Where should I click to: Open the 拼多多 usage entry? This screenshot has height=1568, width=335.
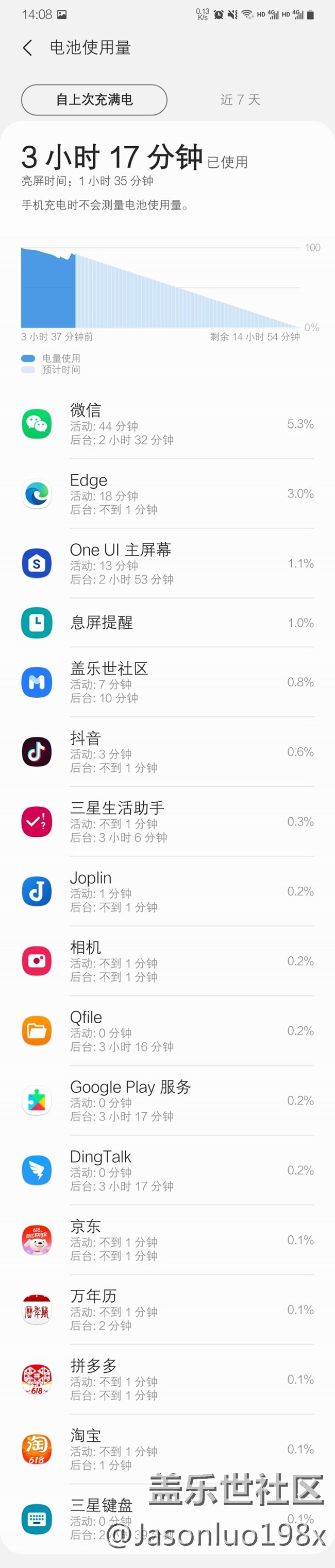167,1380
